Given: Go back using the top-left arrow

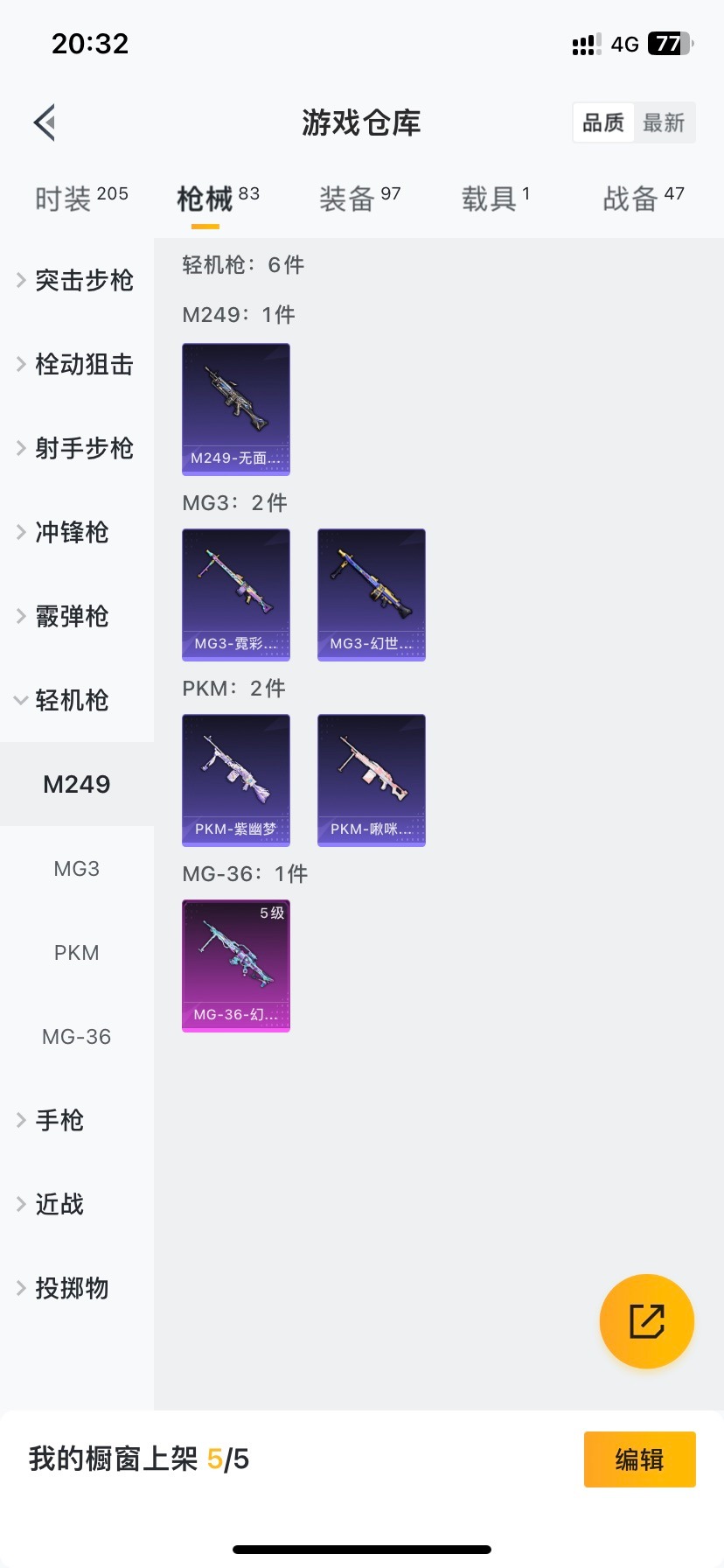Looking at the screenshot, I should pos(45,122).
